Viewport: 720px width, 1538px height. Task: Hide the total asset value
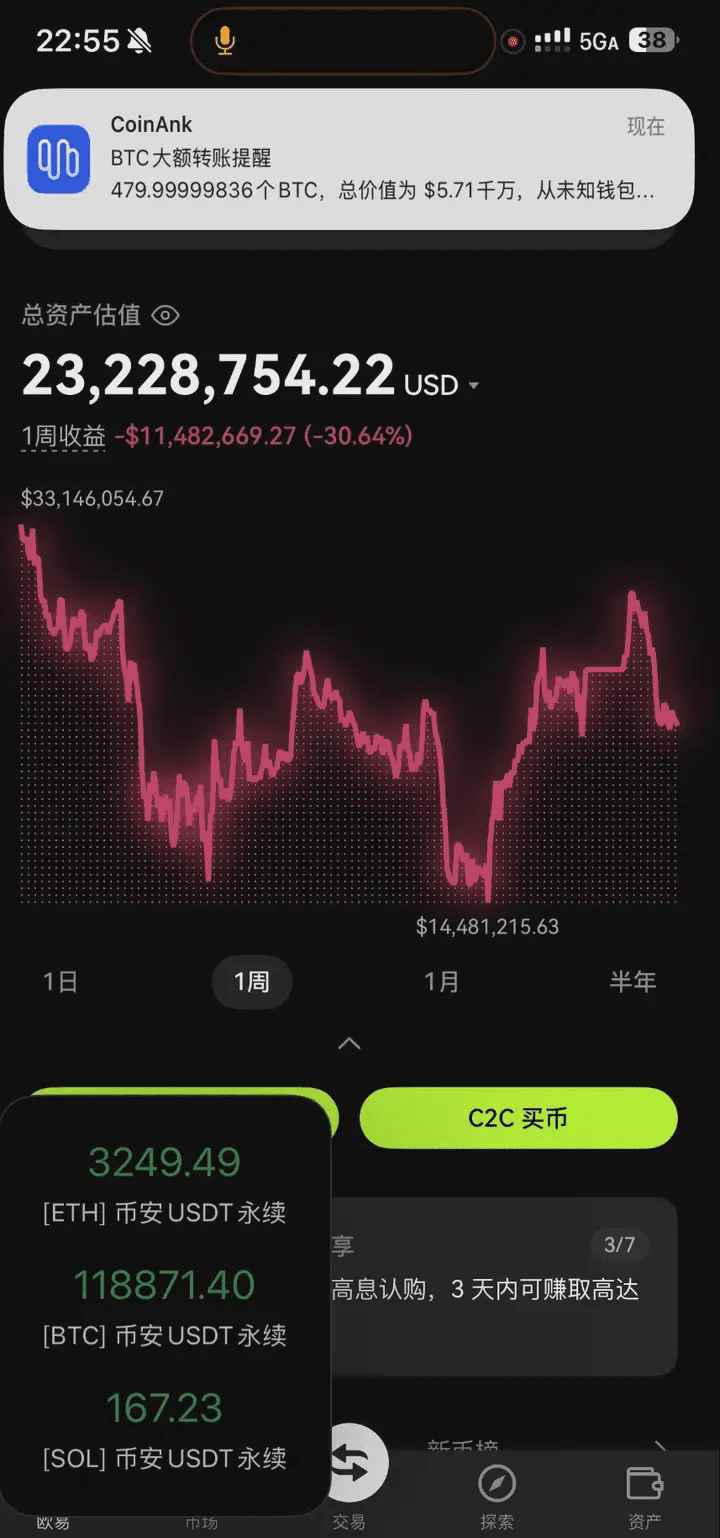[x=165, y=316]
